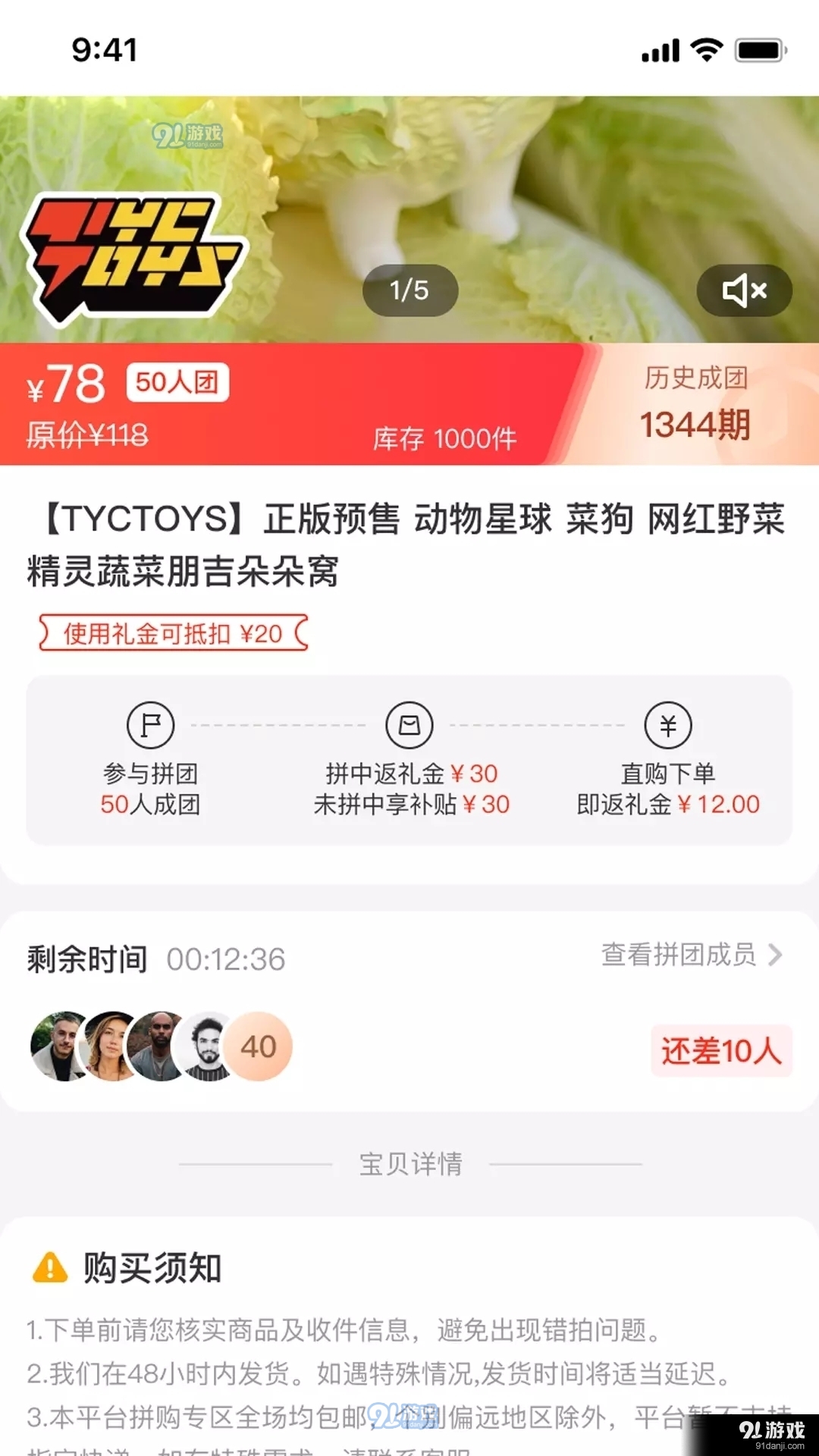This screenshot has width=819, height=1456.
Task: Open group members via the right chevron
Action: click(x=775, y=956)
